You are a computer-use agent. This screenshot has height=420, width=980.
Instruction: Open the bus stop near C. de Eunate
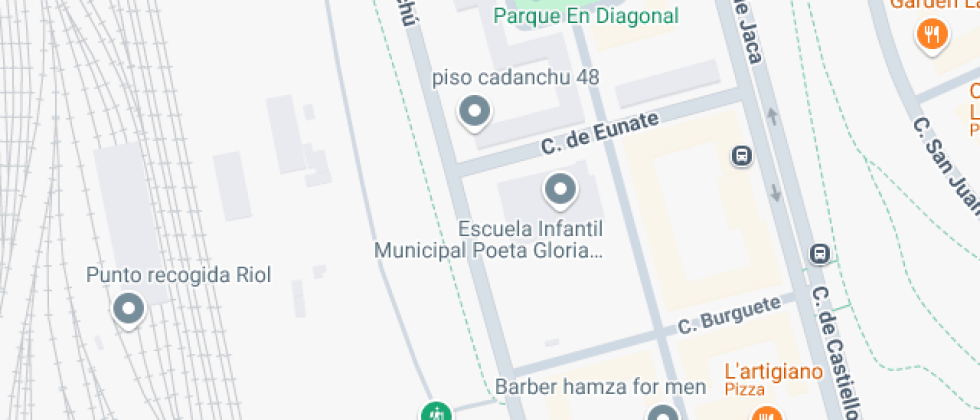[x=742, y=156]
